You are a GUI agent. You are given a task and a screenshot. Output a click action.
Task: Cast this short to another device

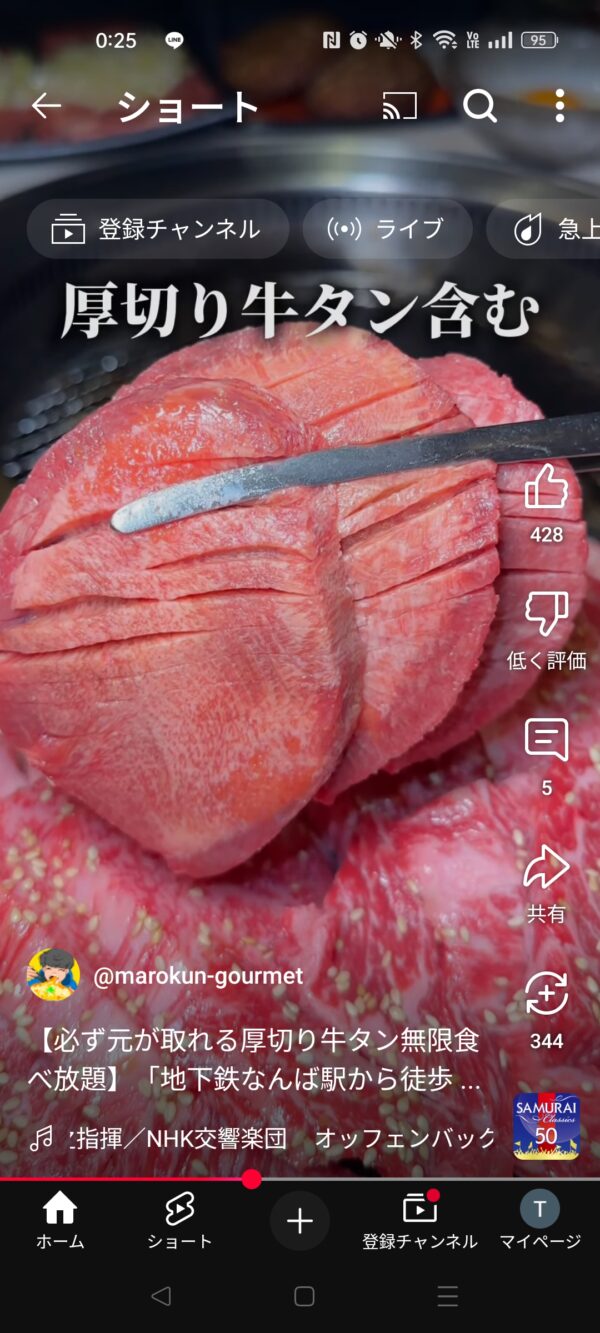click(x=400, y=106)
